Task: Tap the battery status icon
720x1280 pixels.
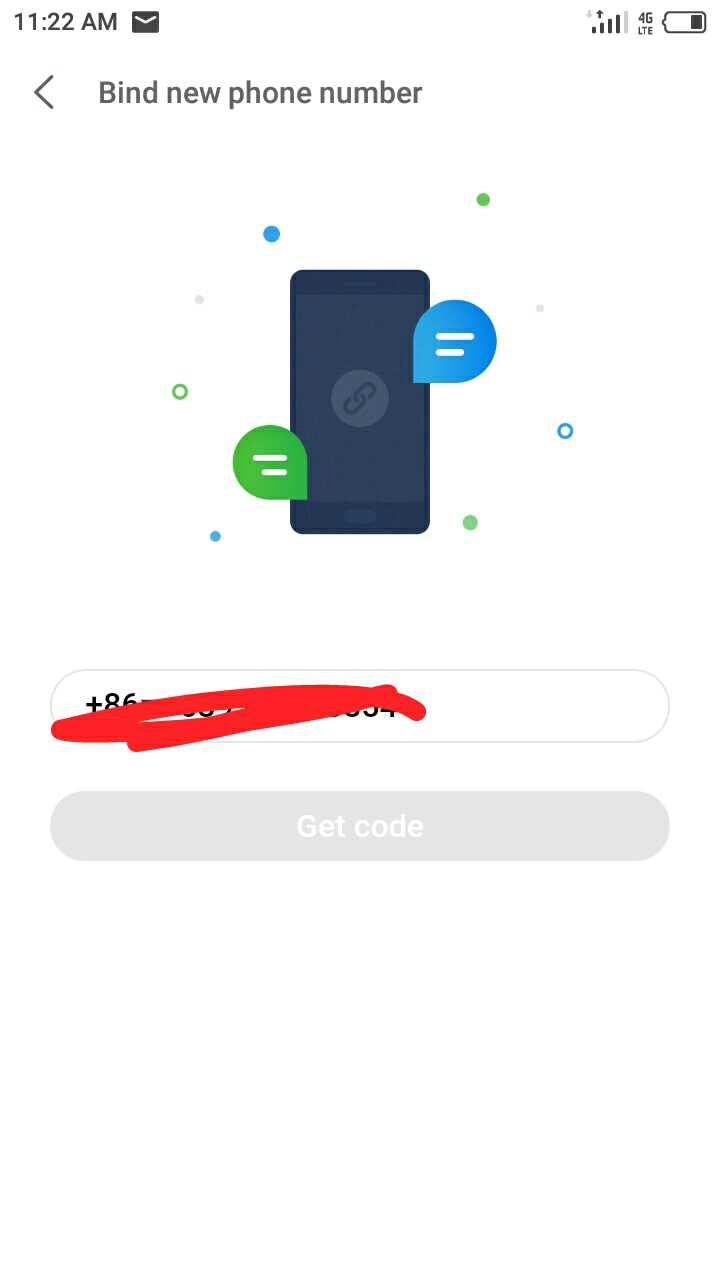Action: click(x=684, y=22)
